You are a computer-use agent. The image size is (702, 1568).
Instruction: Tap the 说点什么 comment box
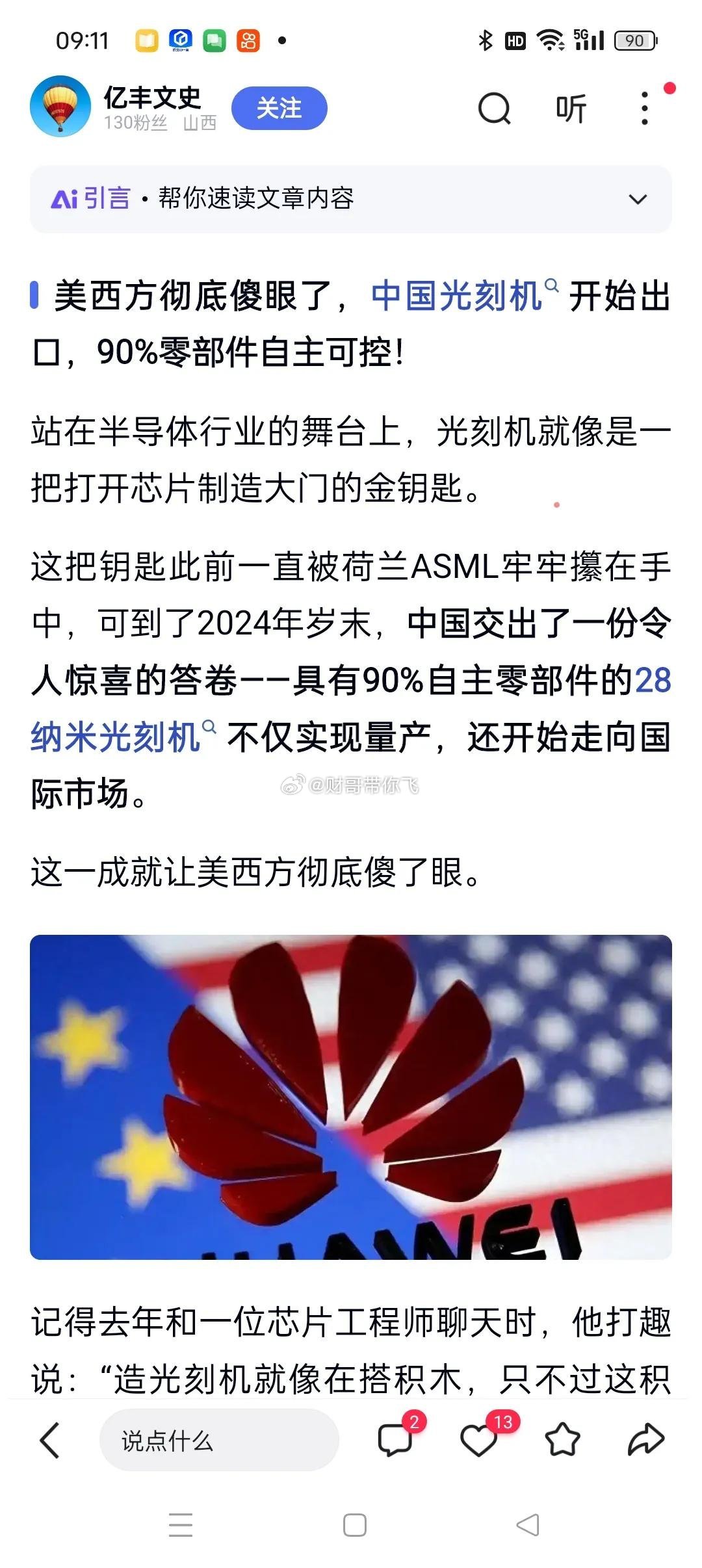pyautogui.click(x=219, y=1440)
